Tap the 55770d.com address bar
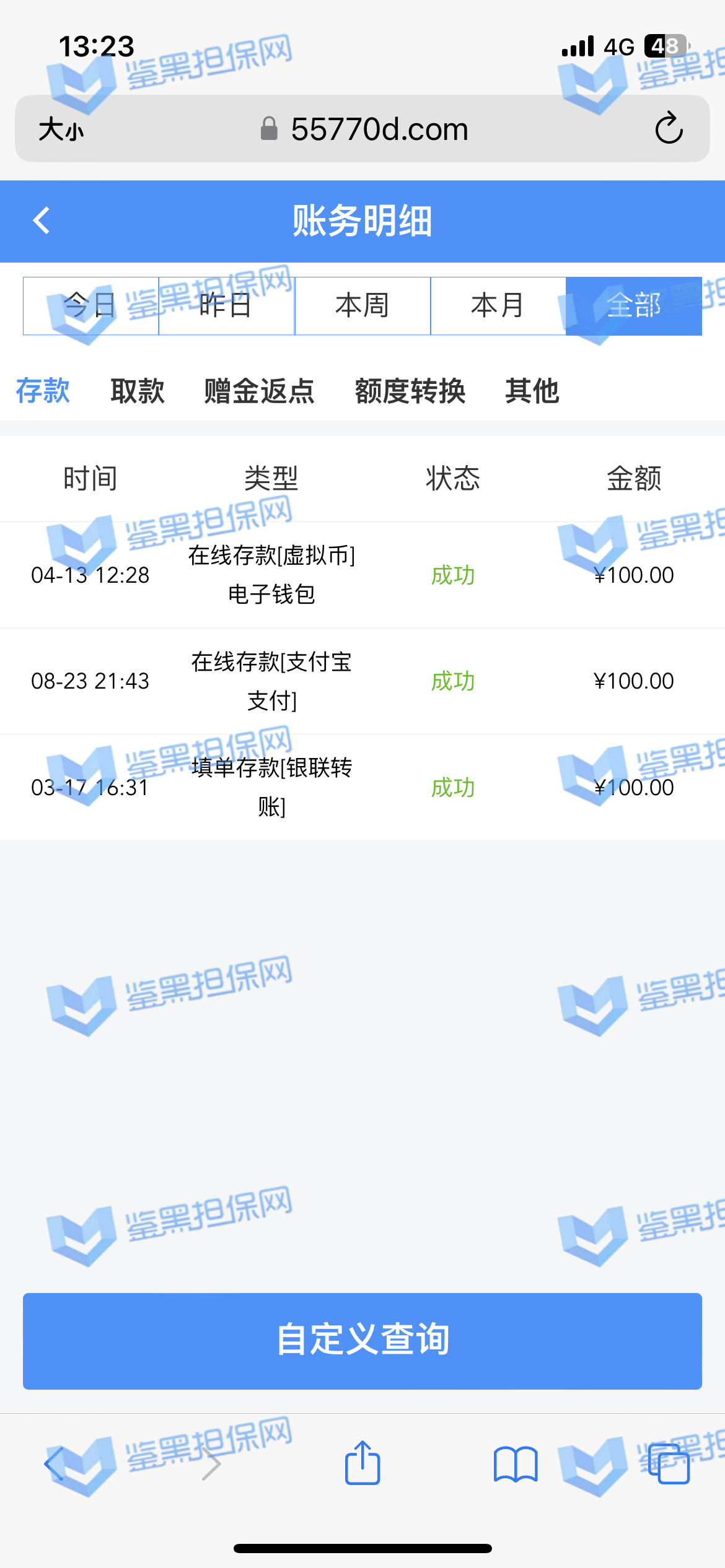Image resolution: width=725 pixels, height=1568 pixels. (378, 129)
